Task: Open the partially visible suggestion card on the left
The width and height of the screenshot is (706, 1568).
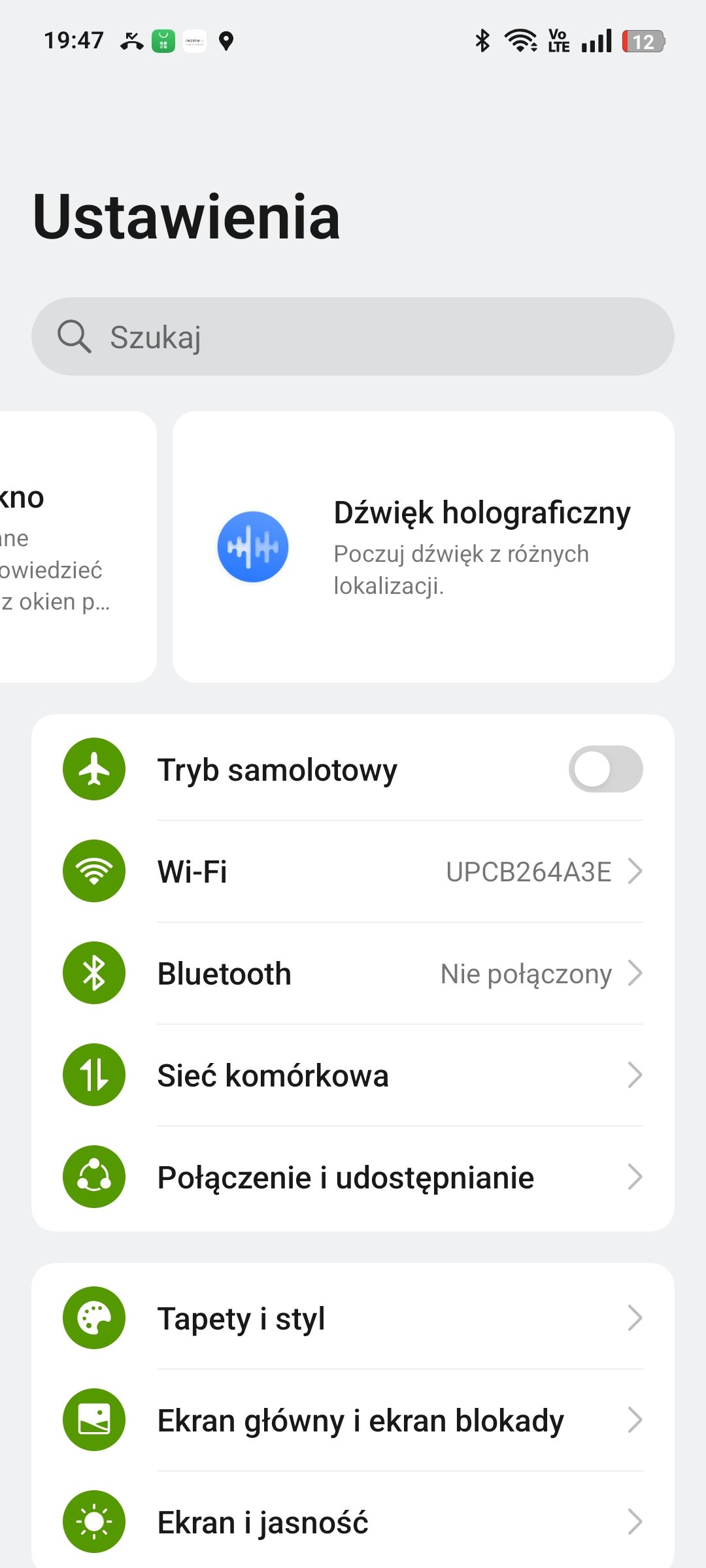Action: pos(78,547)
